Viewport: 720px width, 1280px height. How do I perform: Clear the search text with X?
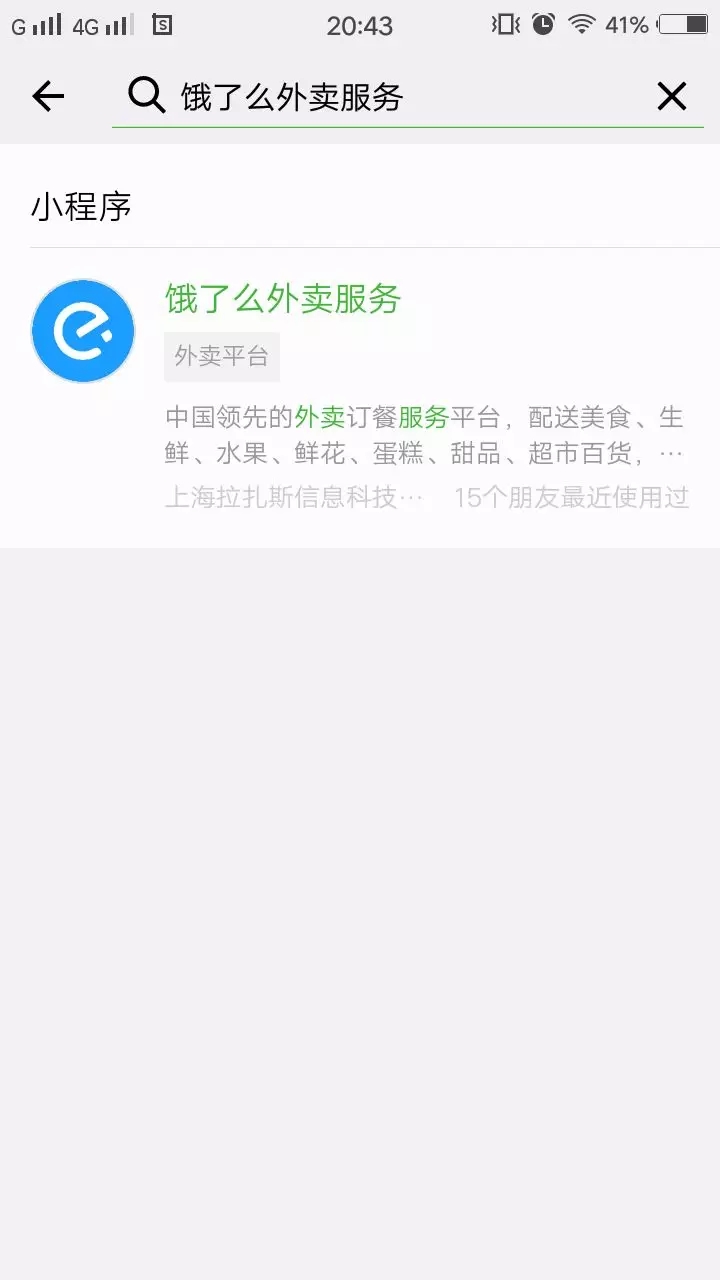[x=671, y=96]
